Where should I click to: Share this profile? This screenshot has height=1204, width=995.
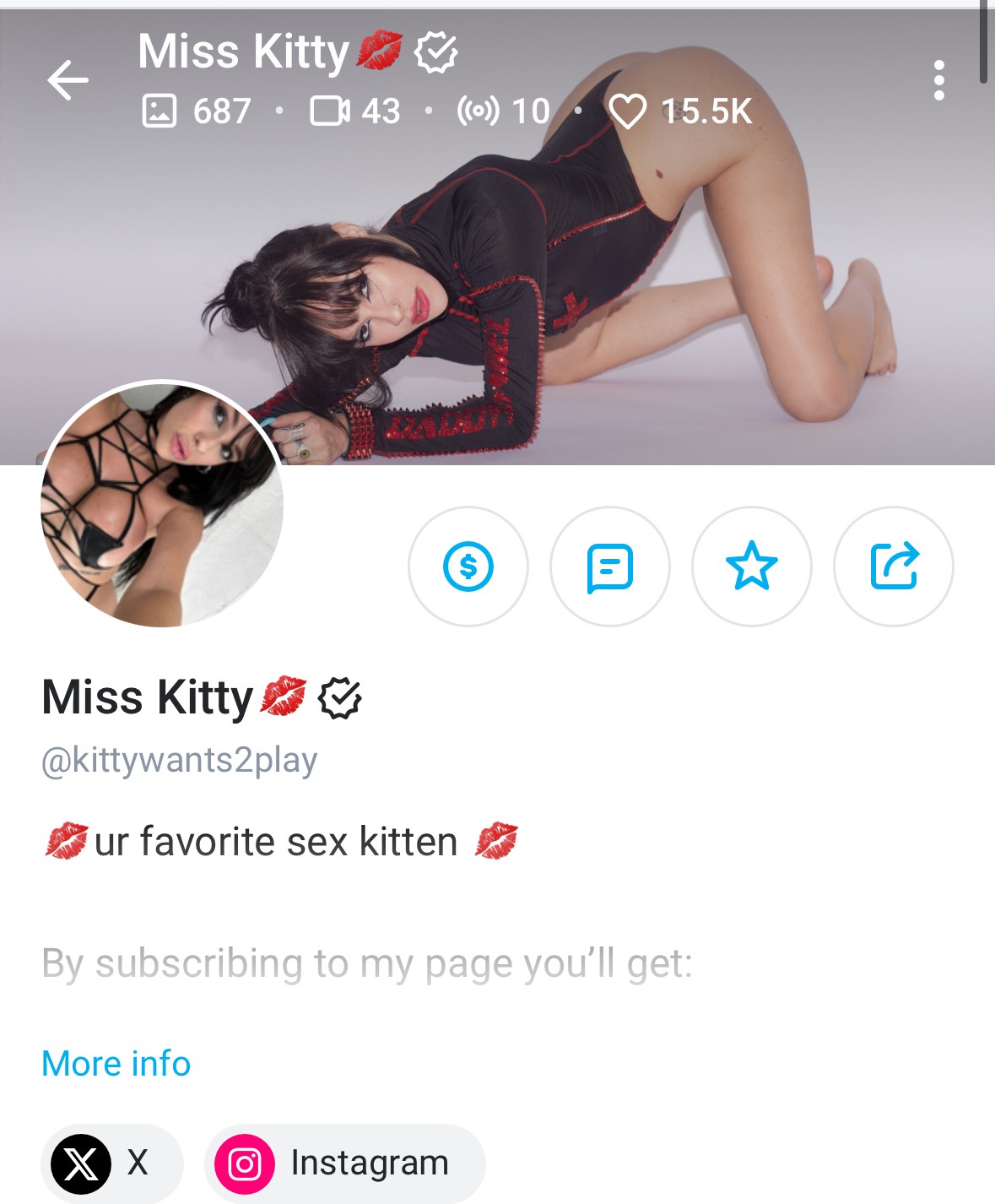coord(893,566)
